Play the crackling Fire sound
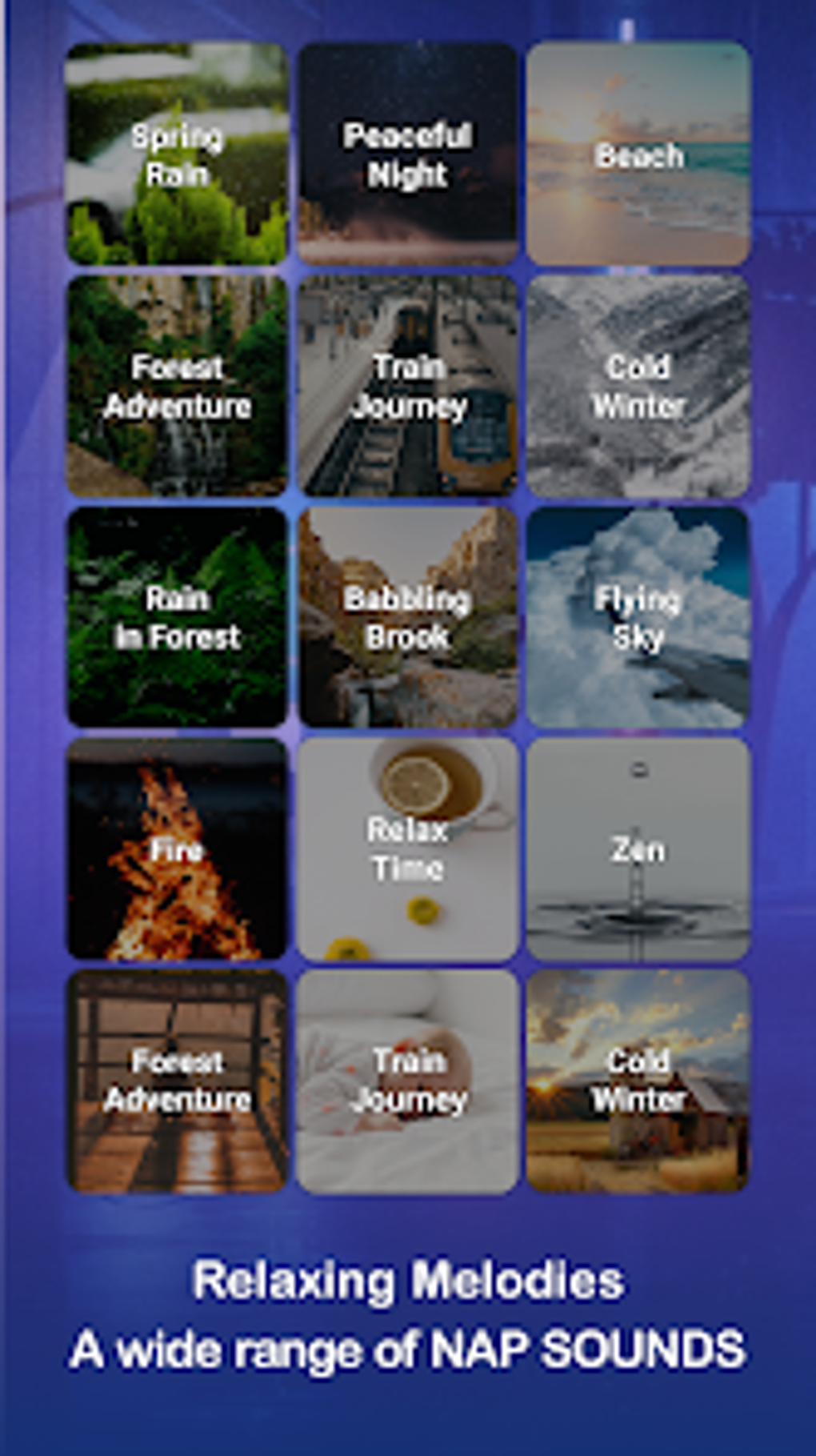 (x=176, y=850)
